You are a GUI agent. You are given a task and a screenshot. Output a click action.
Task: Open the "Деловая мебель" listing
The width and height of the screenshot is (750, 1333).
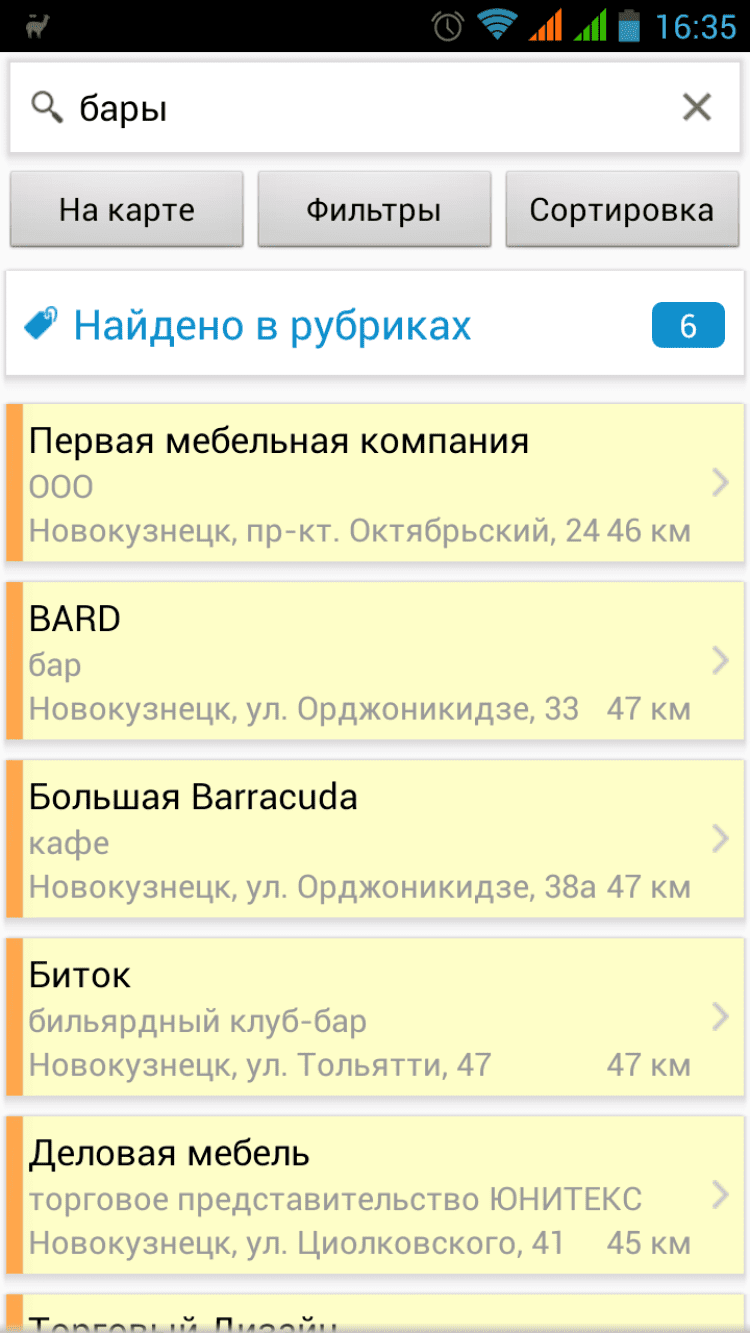tap(374, 1196)
